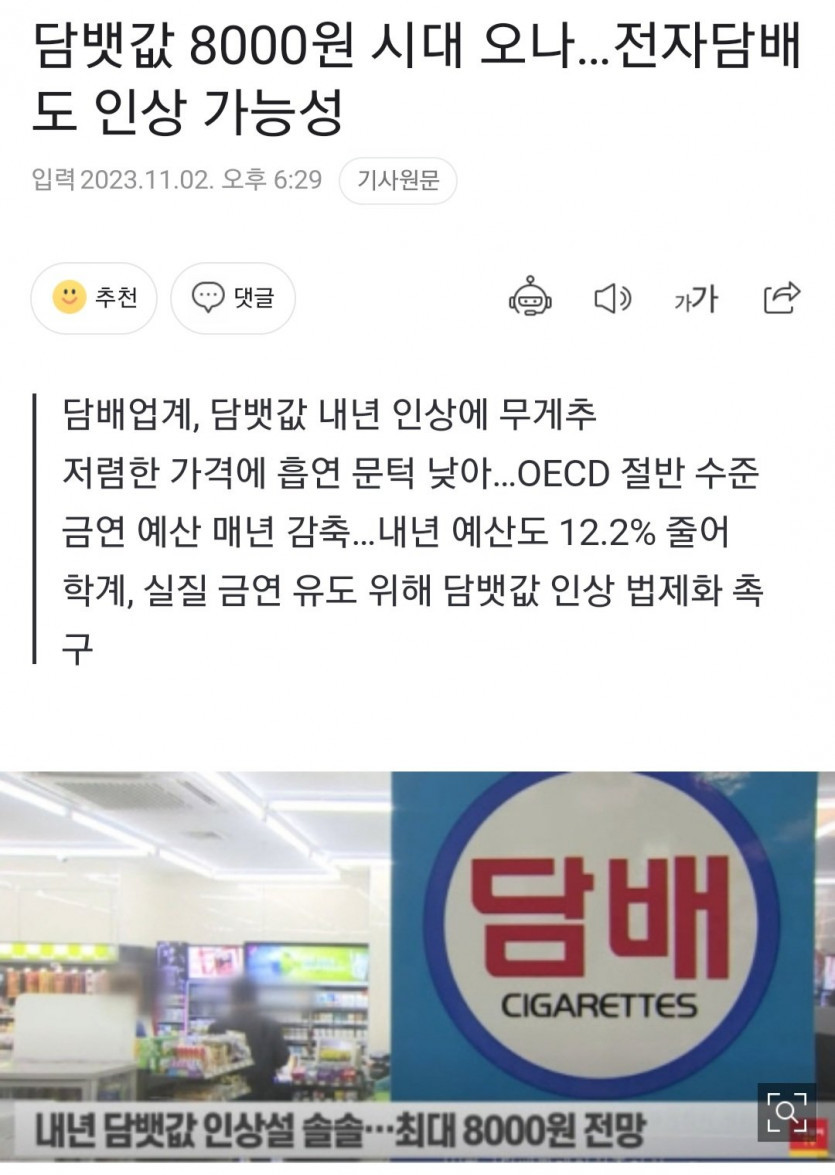Open the 댓글 comments section
835x1175 pixels.
click(233, 298)
